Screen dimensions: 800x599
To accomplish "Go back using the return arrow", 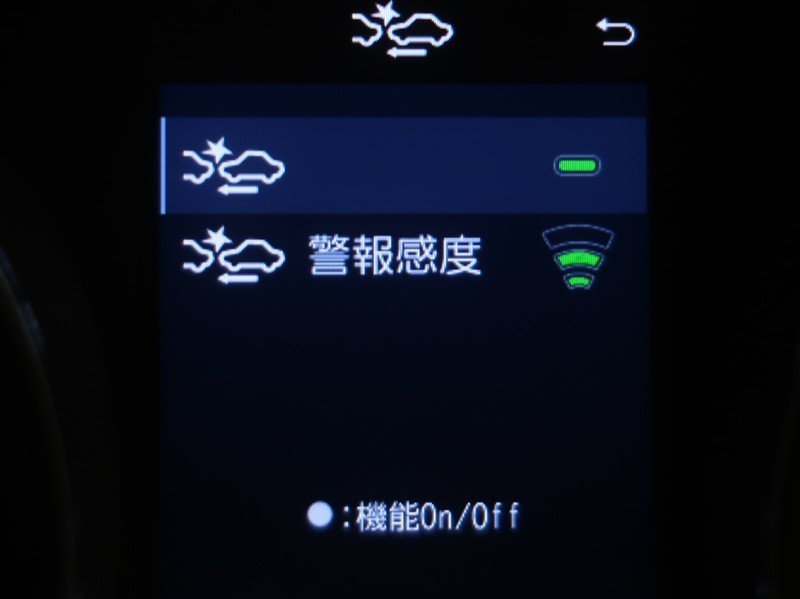I will [615, 34].
